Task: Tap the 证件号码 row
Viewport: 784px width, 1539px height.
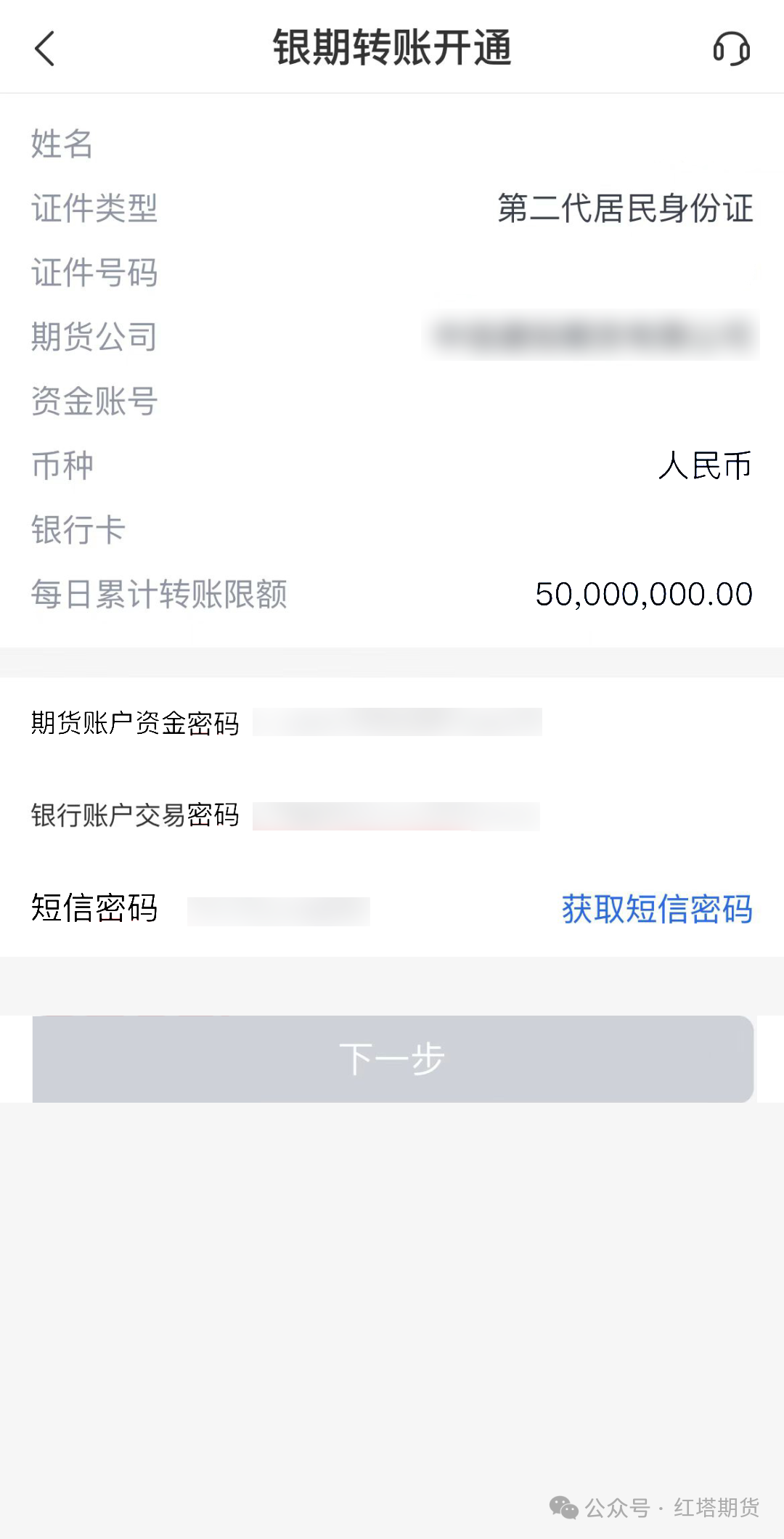Action: (x=392, y=273)
